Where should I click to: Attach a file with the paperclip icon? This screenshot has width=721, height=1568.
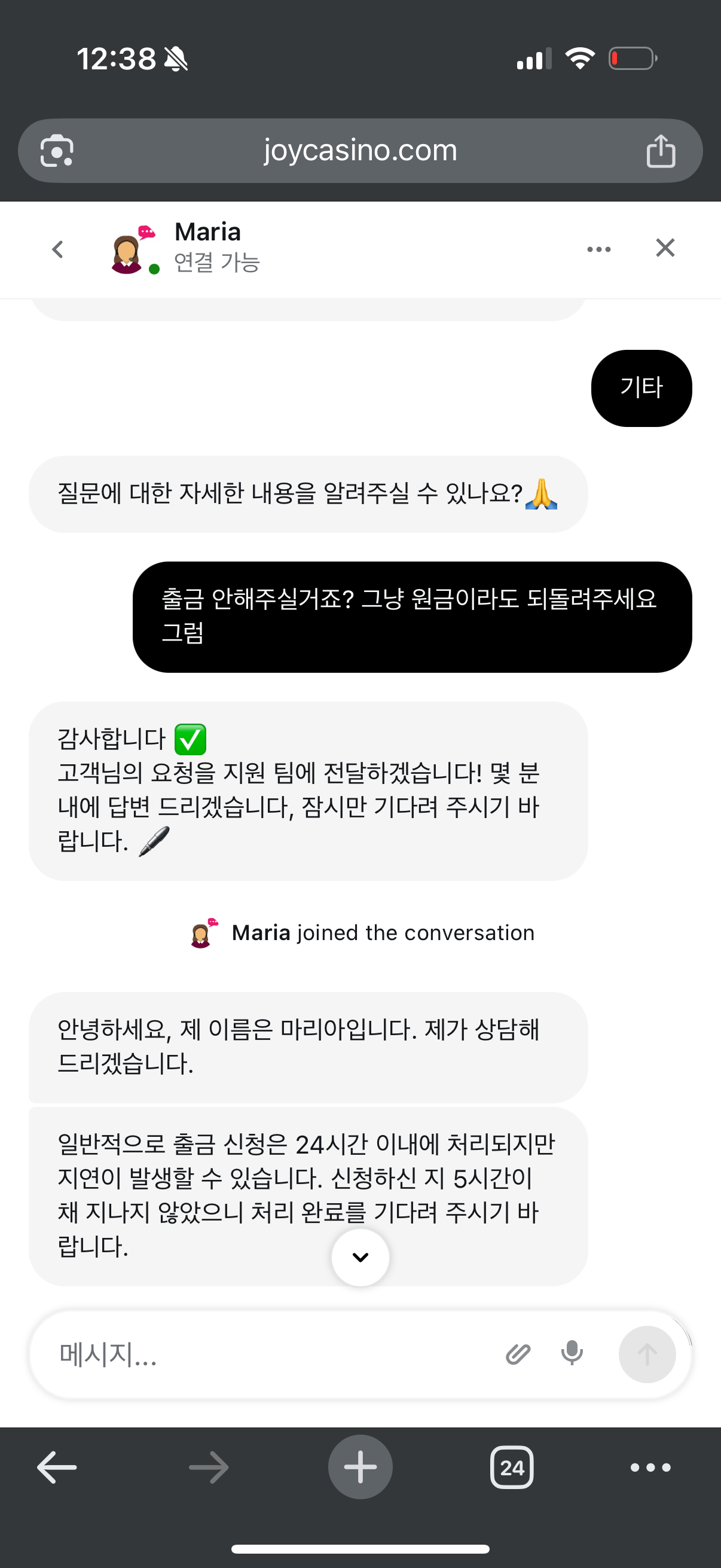(x=518, y=1355)
